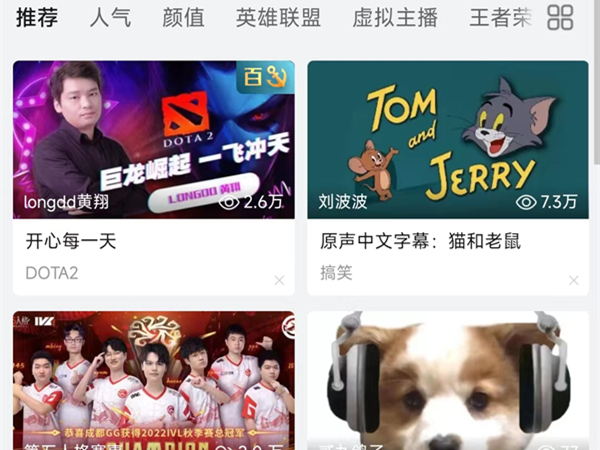Switch to the 推荐 tab
The width and height of the screenshot is (600, 450).
(x=37, y=17)
